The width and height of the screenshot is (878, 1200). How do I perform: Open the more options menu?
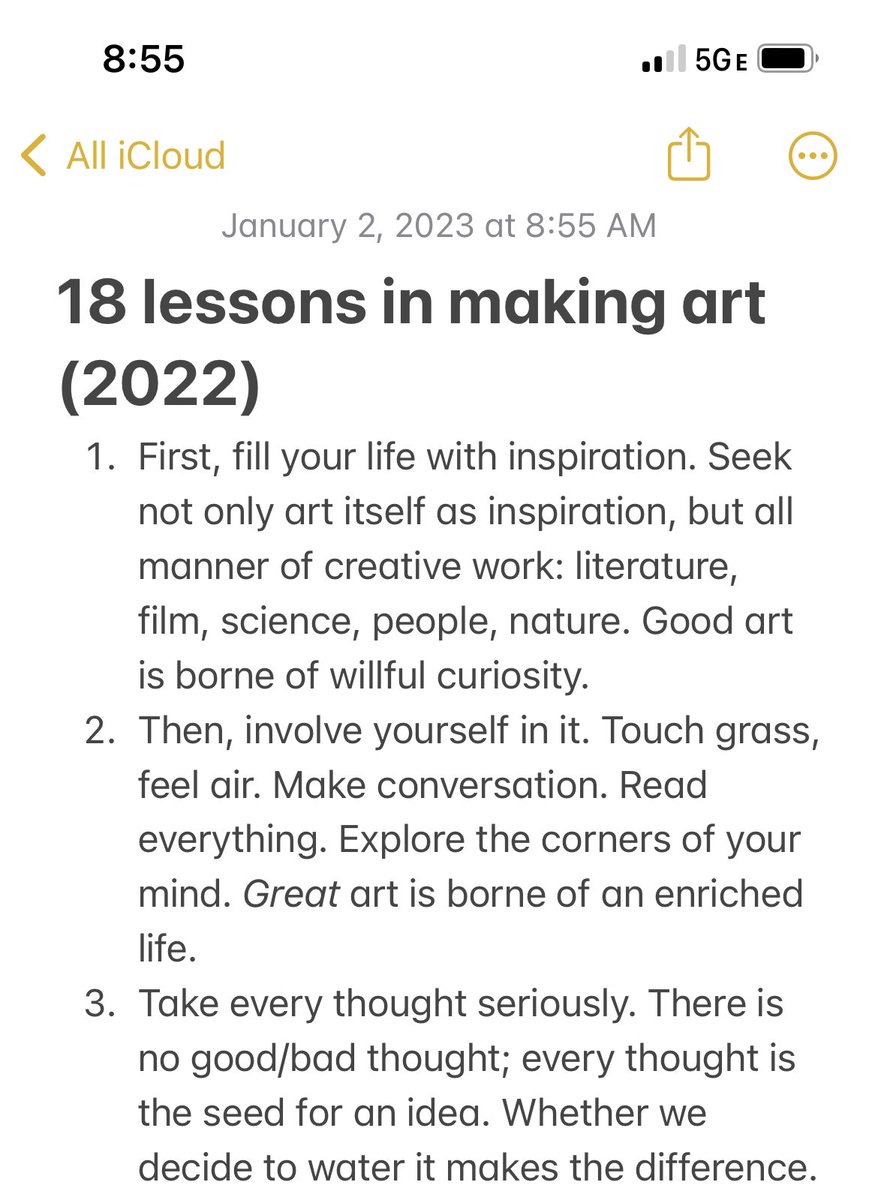click(x=813, y=156)
